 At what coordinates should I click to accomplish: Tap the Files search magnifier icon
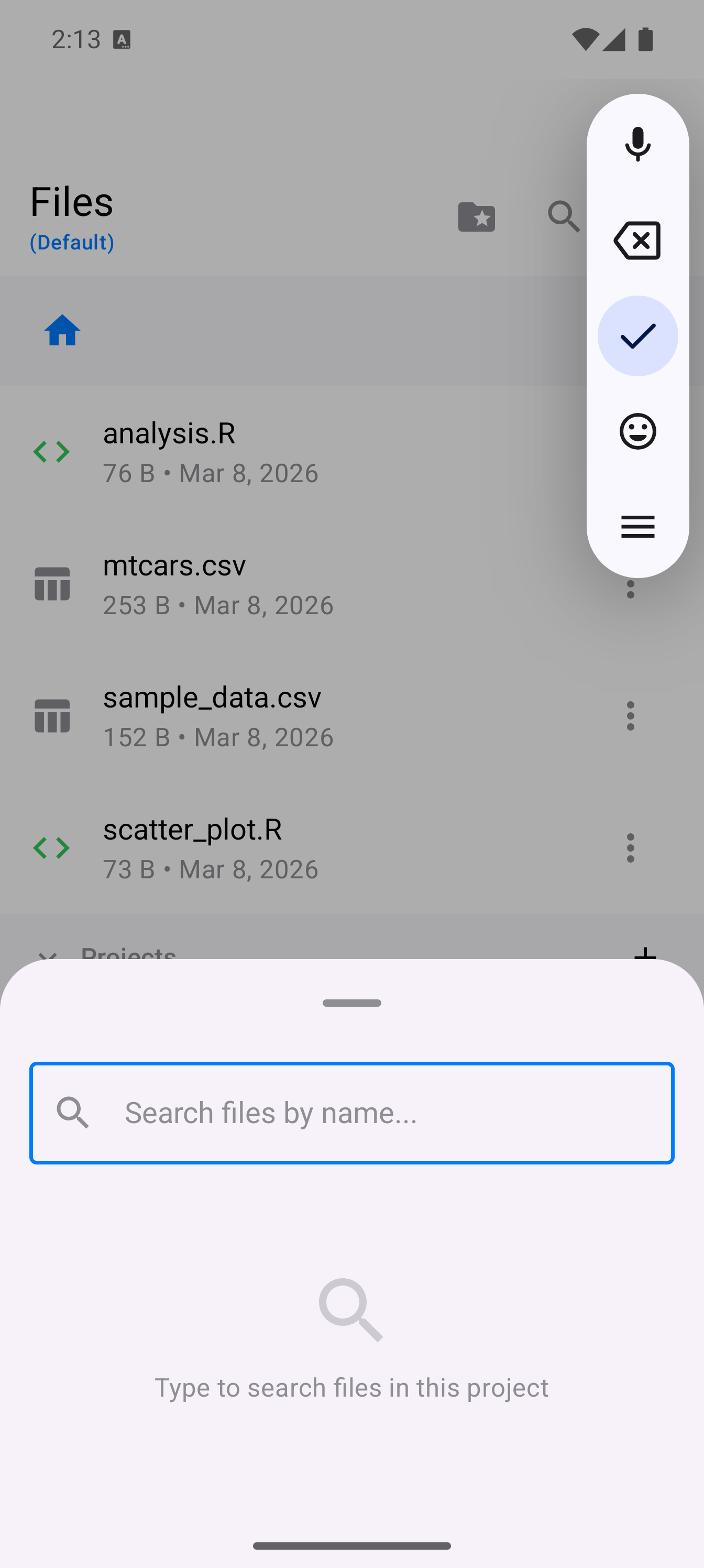click(564, 216)
